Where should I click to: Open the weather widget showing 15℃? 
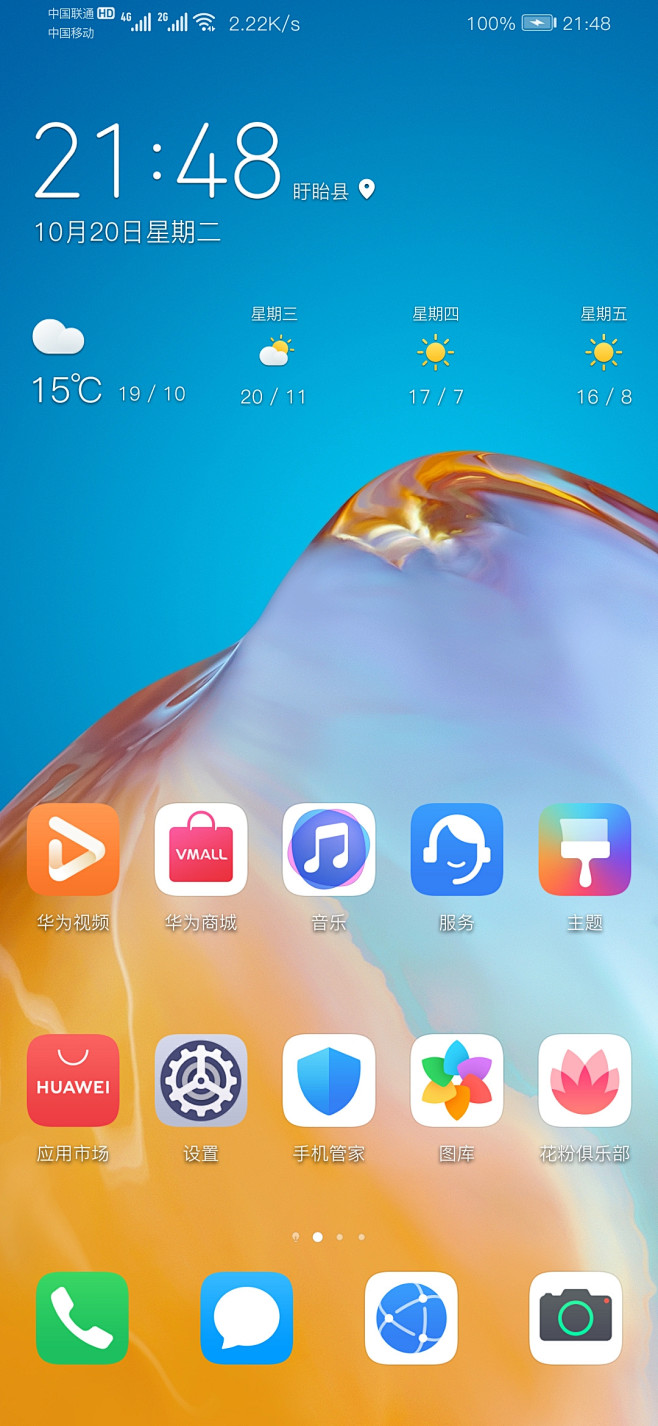pyautogui.click(x=68, y=388)
